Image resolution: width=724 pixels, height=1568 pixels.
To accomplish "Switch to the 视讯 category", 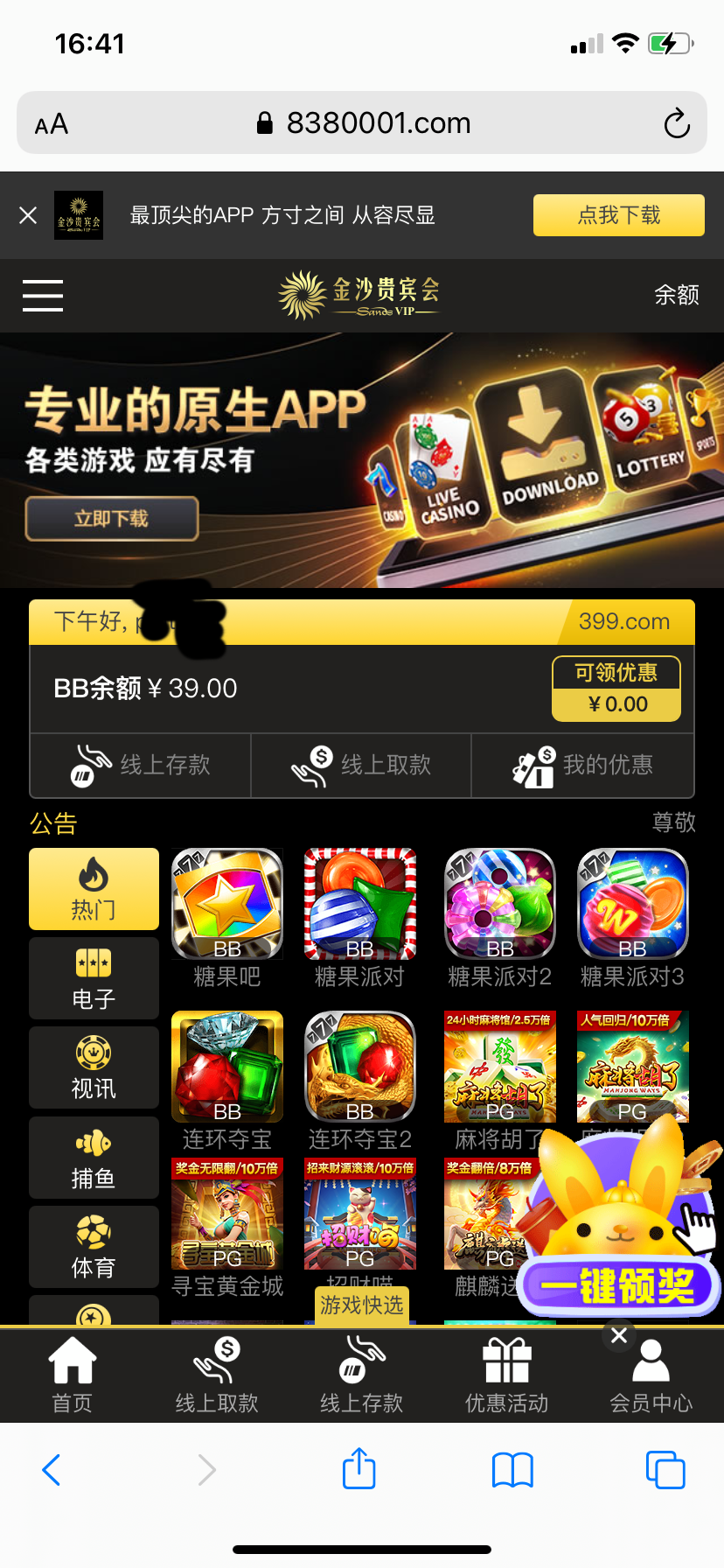I will pyautogui.click(x=94, y=1068).
